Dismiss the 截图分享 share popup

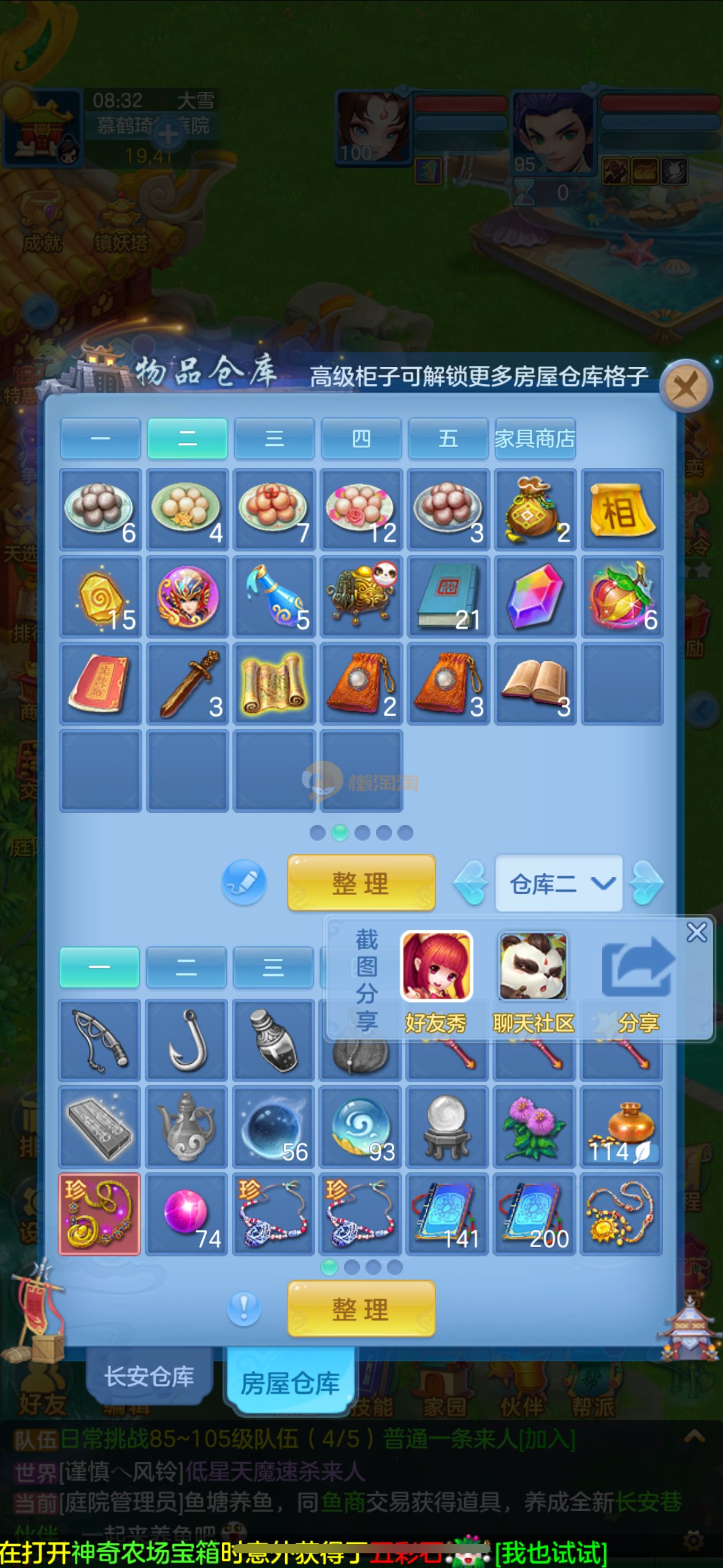pos(697,932)
